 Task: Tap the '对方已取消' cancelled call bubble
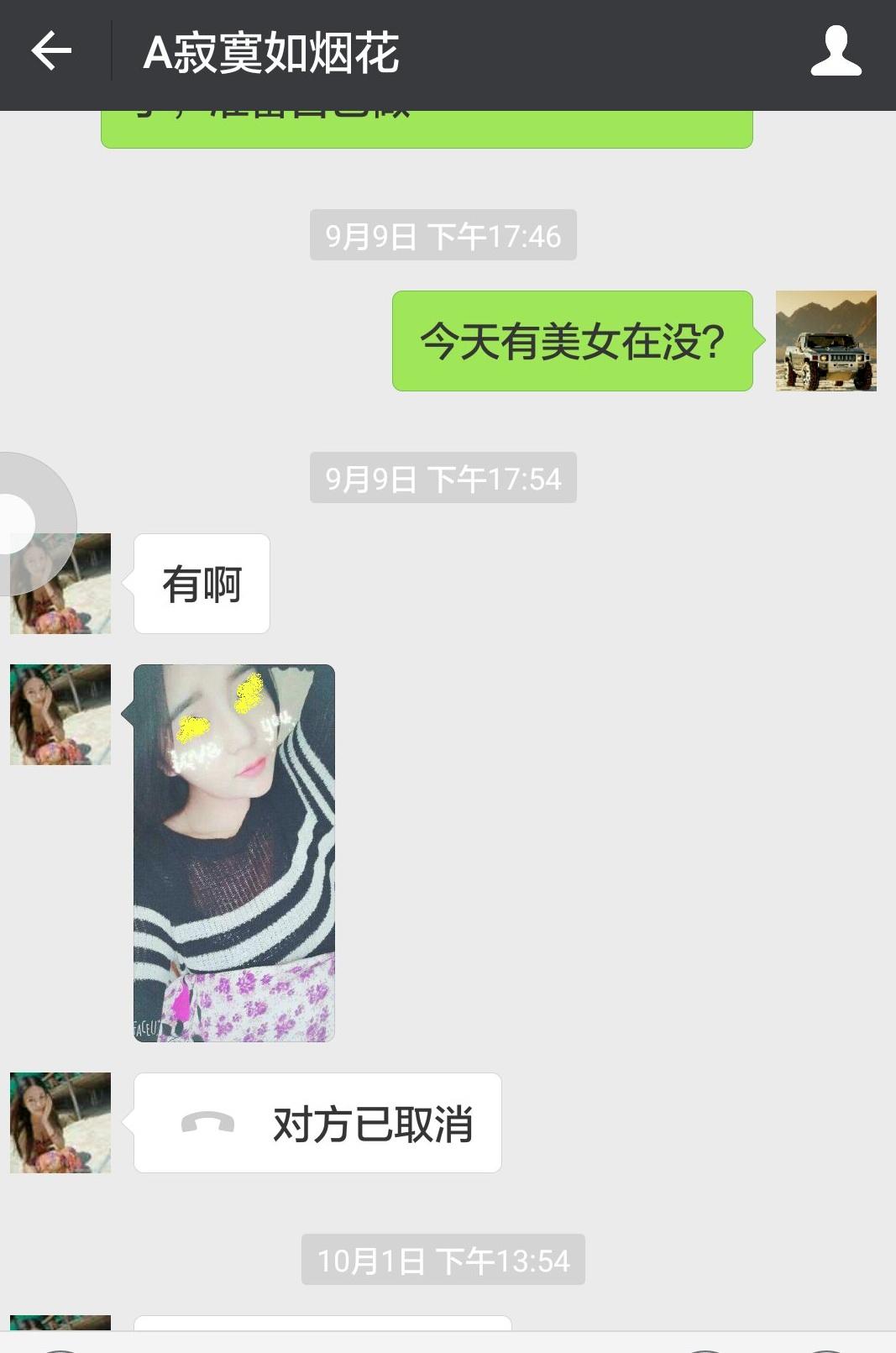coord(317,1123)
